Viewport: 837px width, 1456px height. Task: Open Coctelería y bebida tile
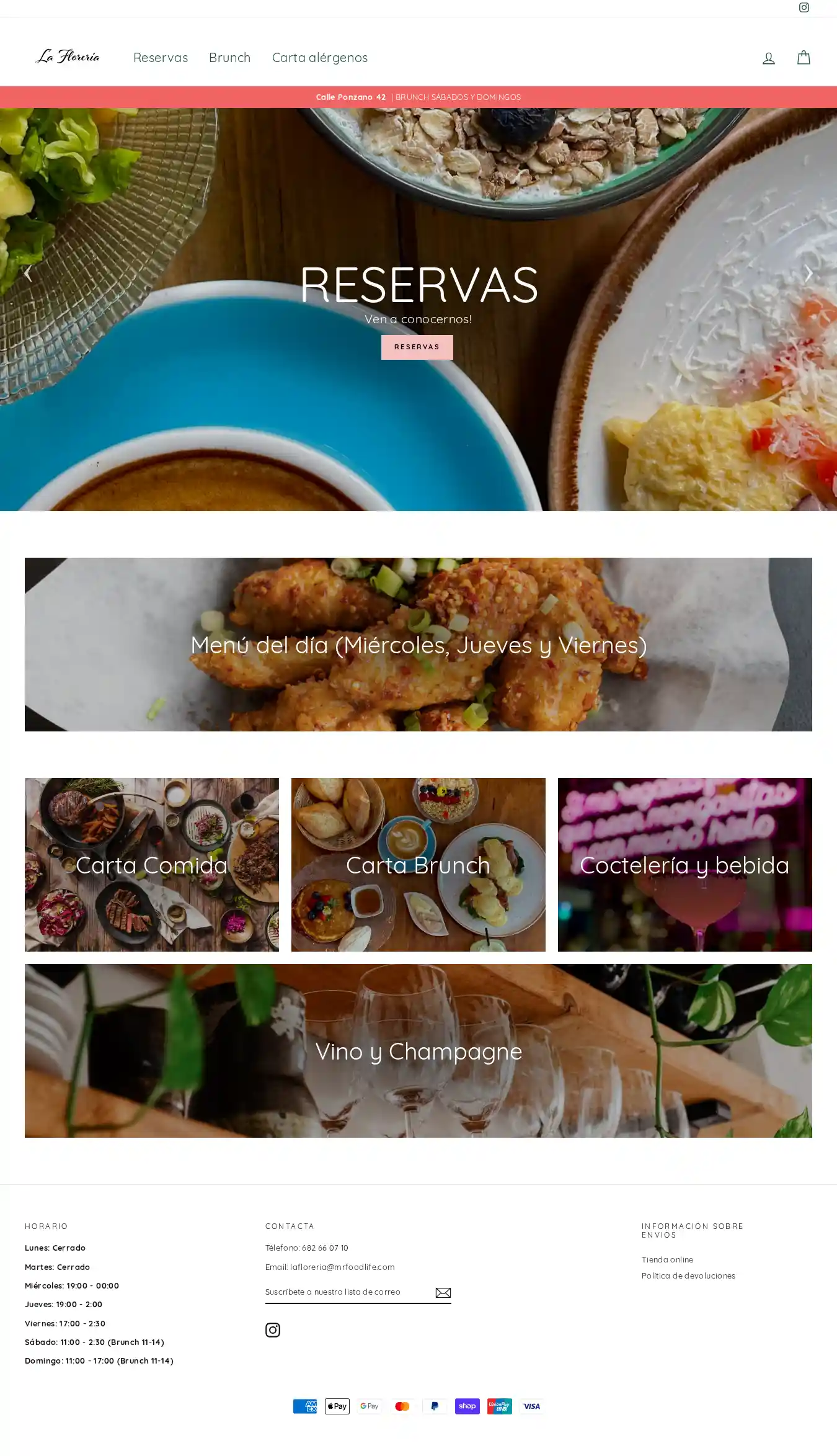(x=684, y=865)
